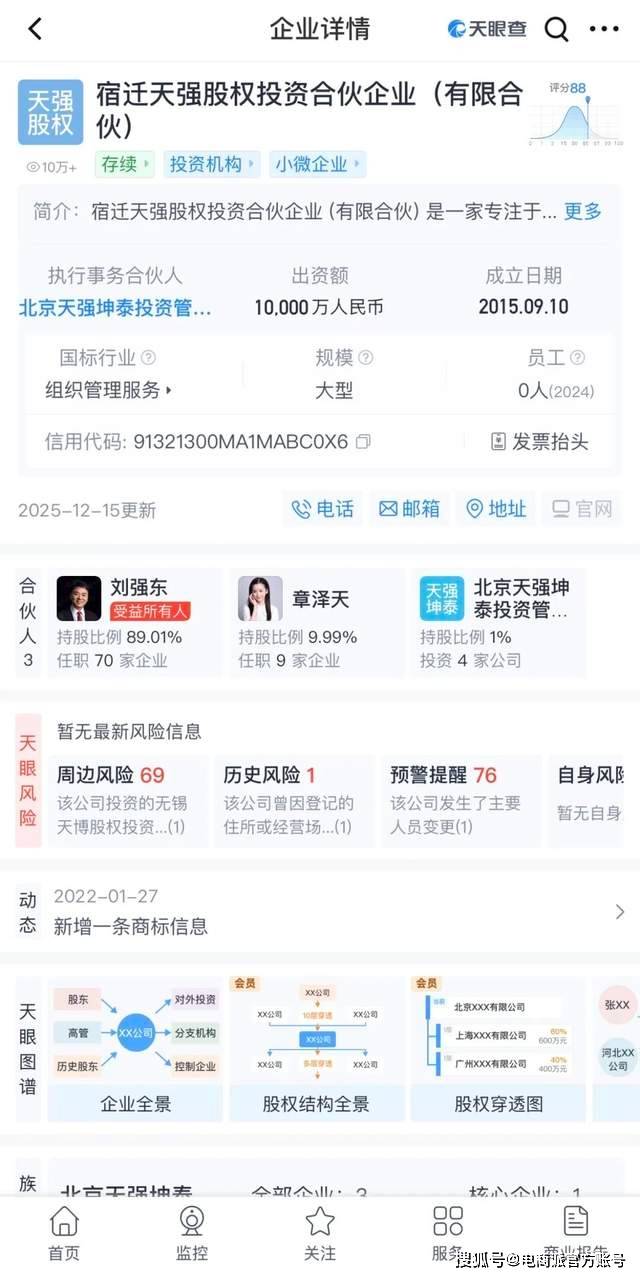Open the three-dot overflow menu
The image size is (640, 1277).
(x=604, y=29)
